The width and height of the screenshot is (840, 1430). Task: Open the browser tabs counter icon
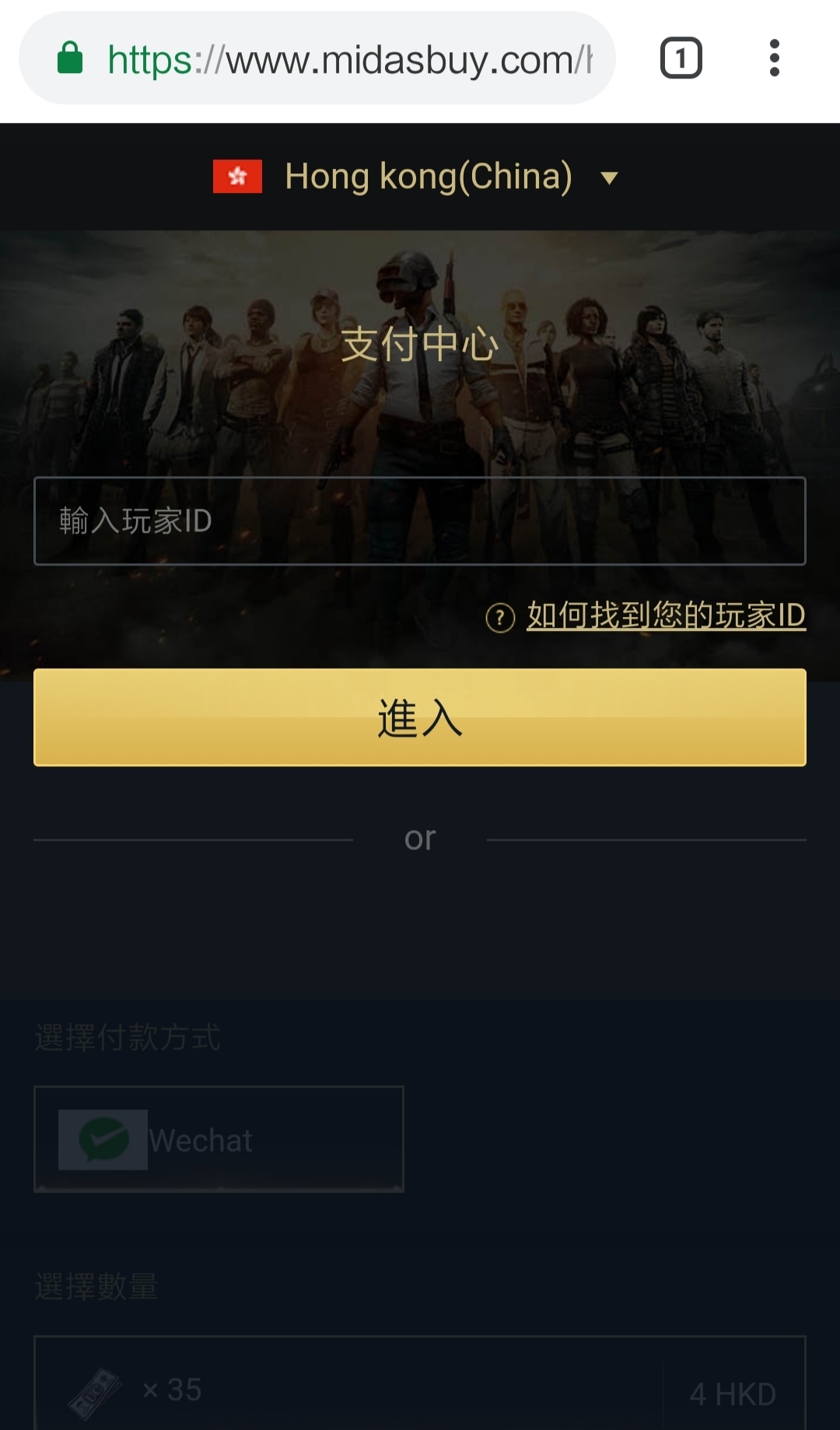[x=681, y=58]
